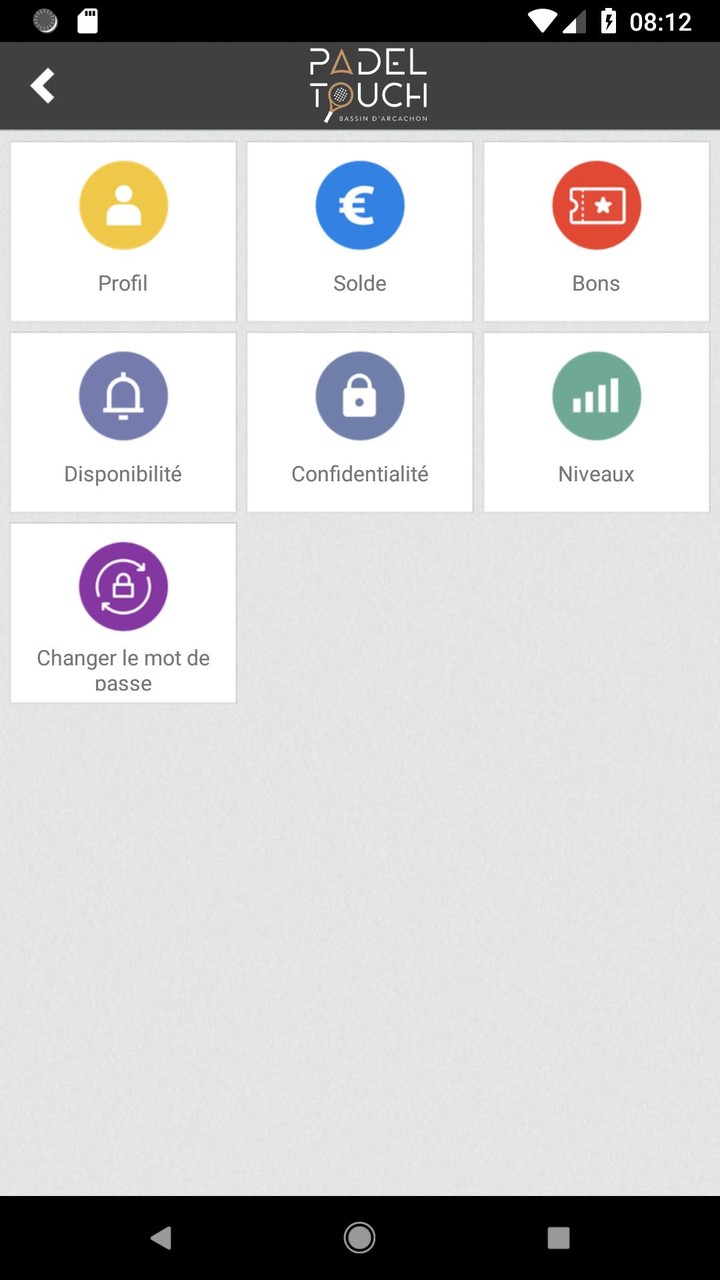Screen dimensions: 720x1280
Task: Open the Solde balance card
Action: [360, 231]
